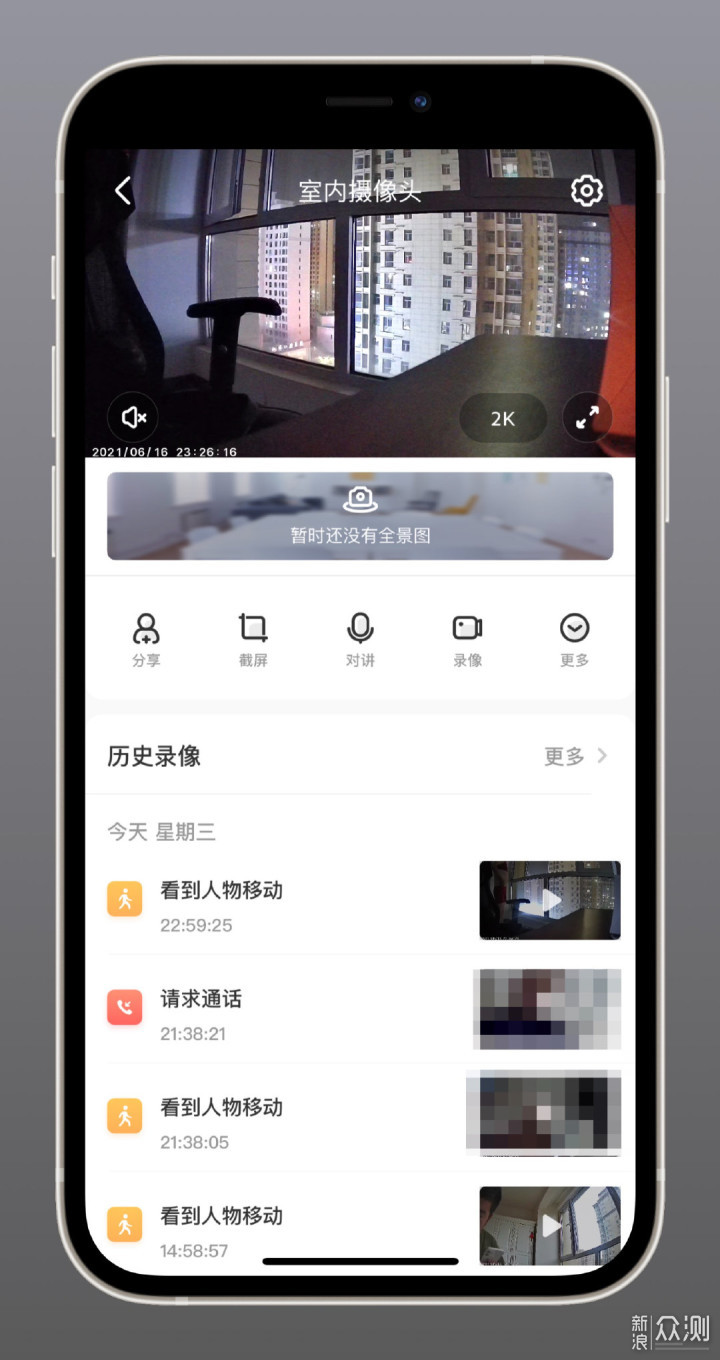
Task: Share the camera using 分享
Action: (x=146, y=640)
